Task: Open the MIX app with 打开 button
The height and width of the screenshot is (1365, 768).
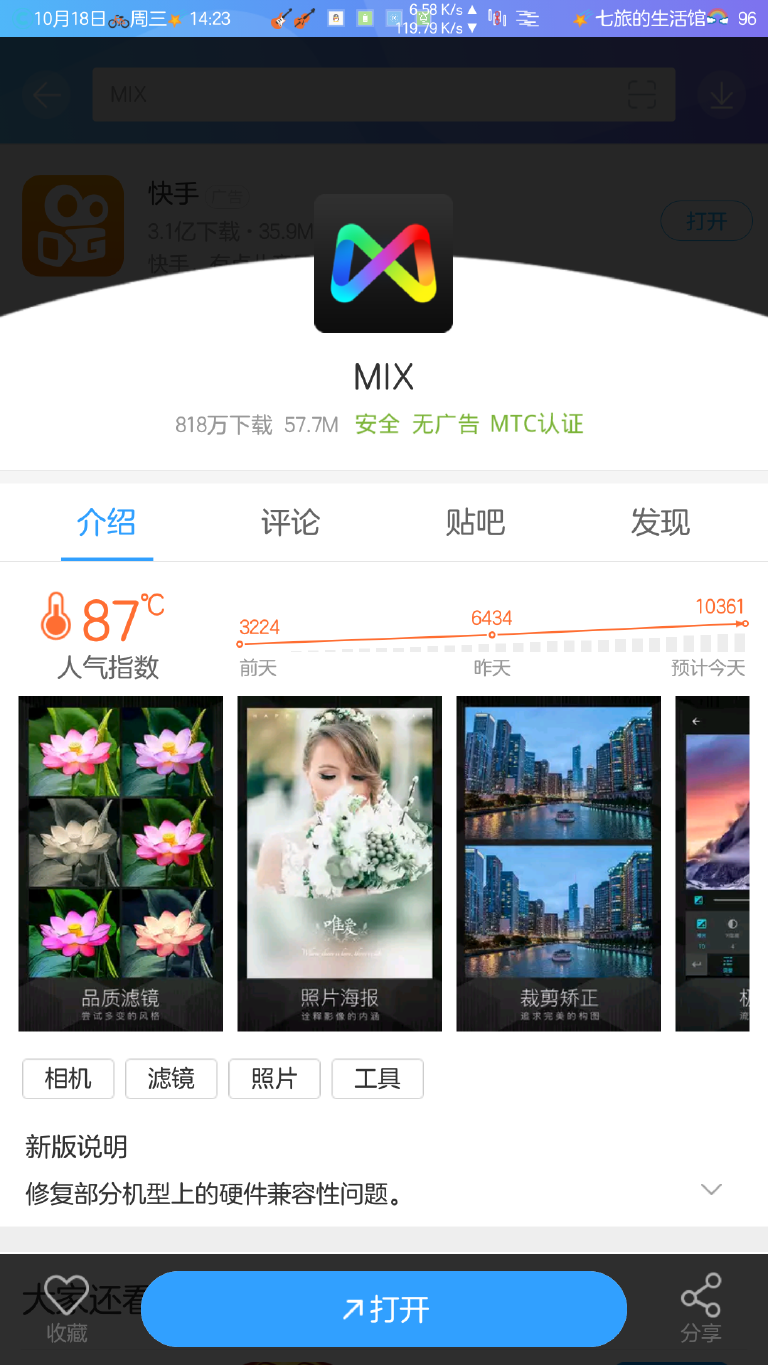Action: 384,1309
